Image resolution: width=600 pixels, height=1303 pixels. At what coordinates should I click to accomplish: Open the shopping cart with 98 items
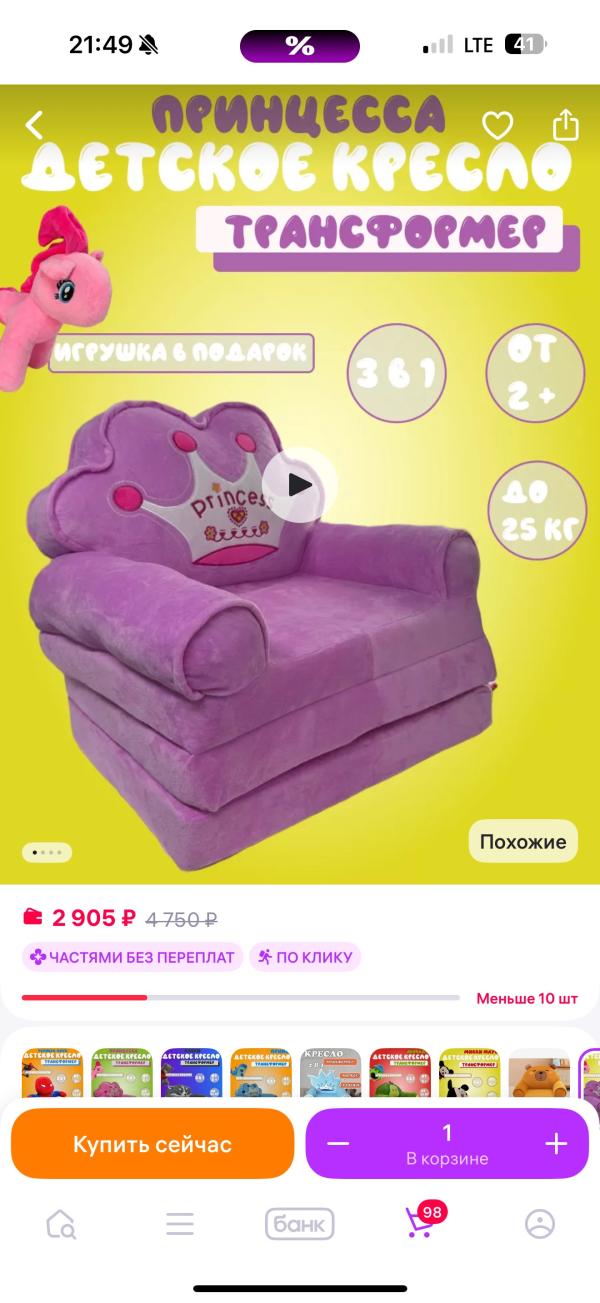click(421, 1222)
